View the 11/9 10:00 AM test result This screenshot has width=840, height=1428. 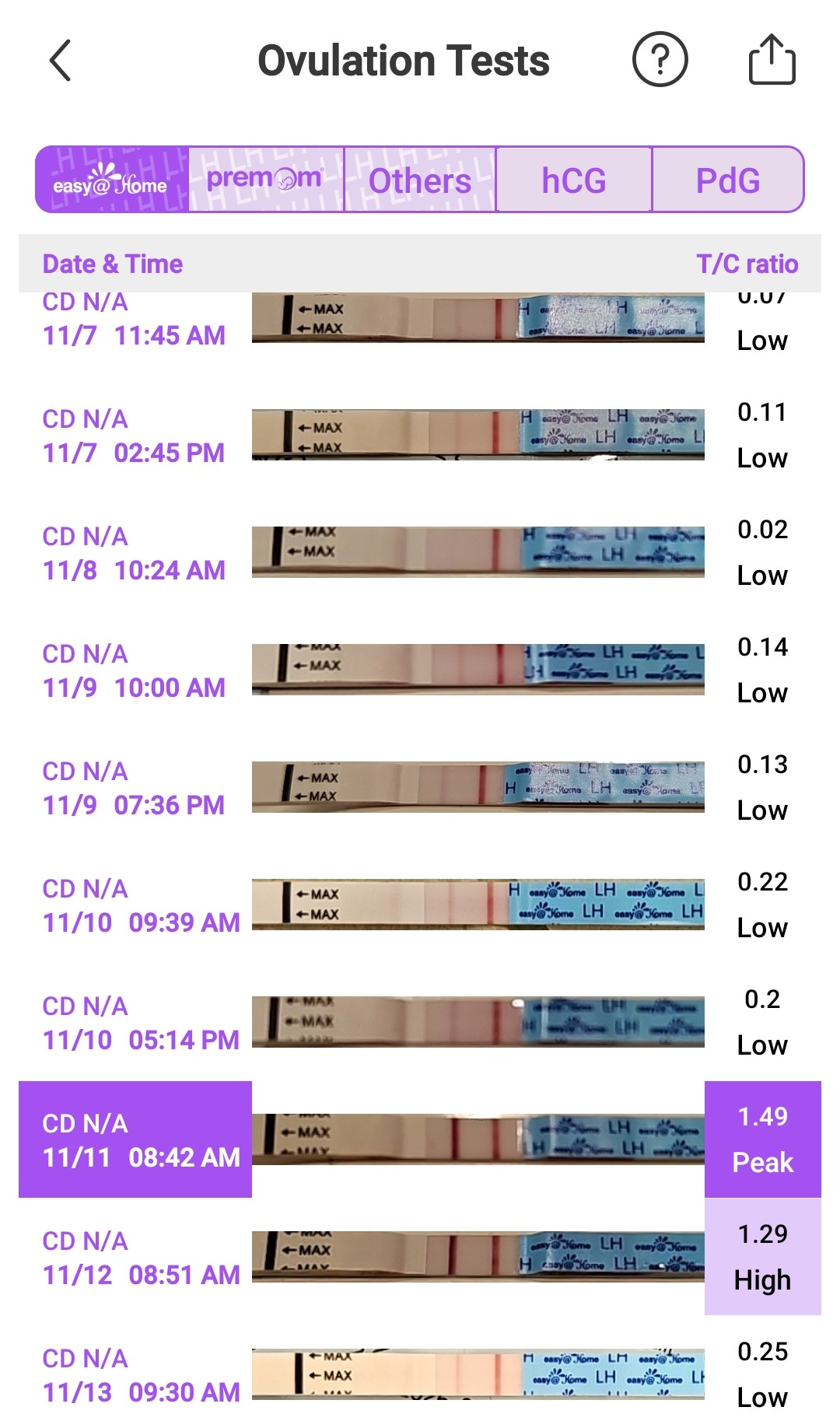click(x=420, y=671)
